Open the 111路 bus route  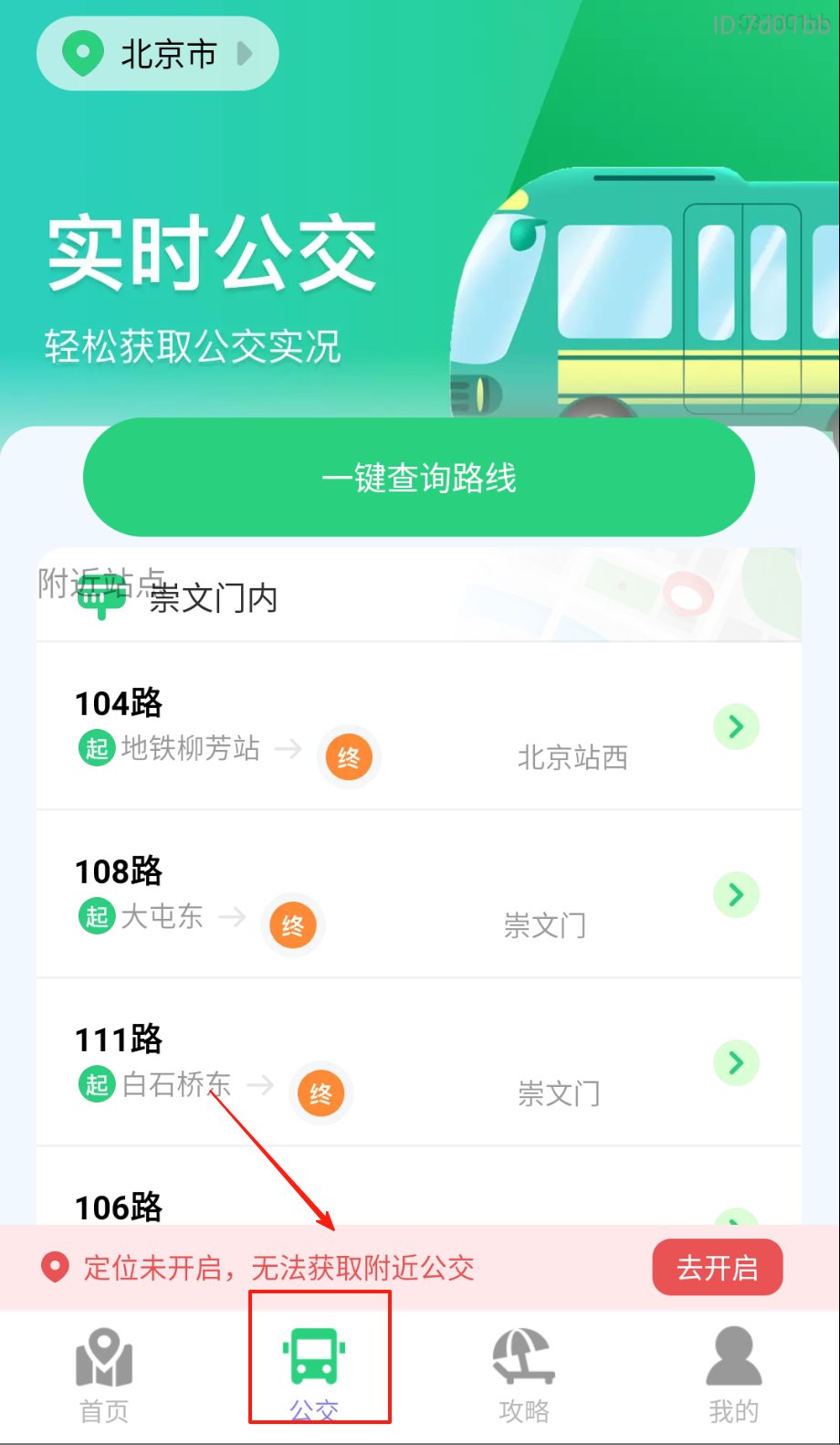tap(418, 1063)
